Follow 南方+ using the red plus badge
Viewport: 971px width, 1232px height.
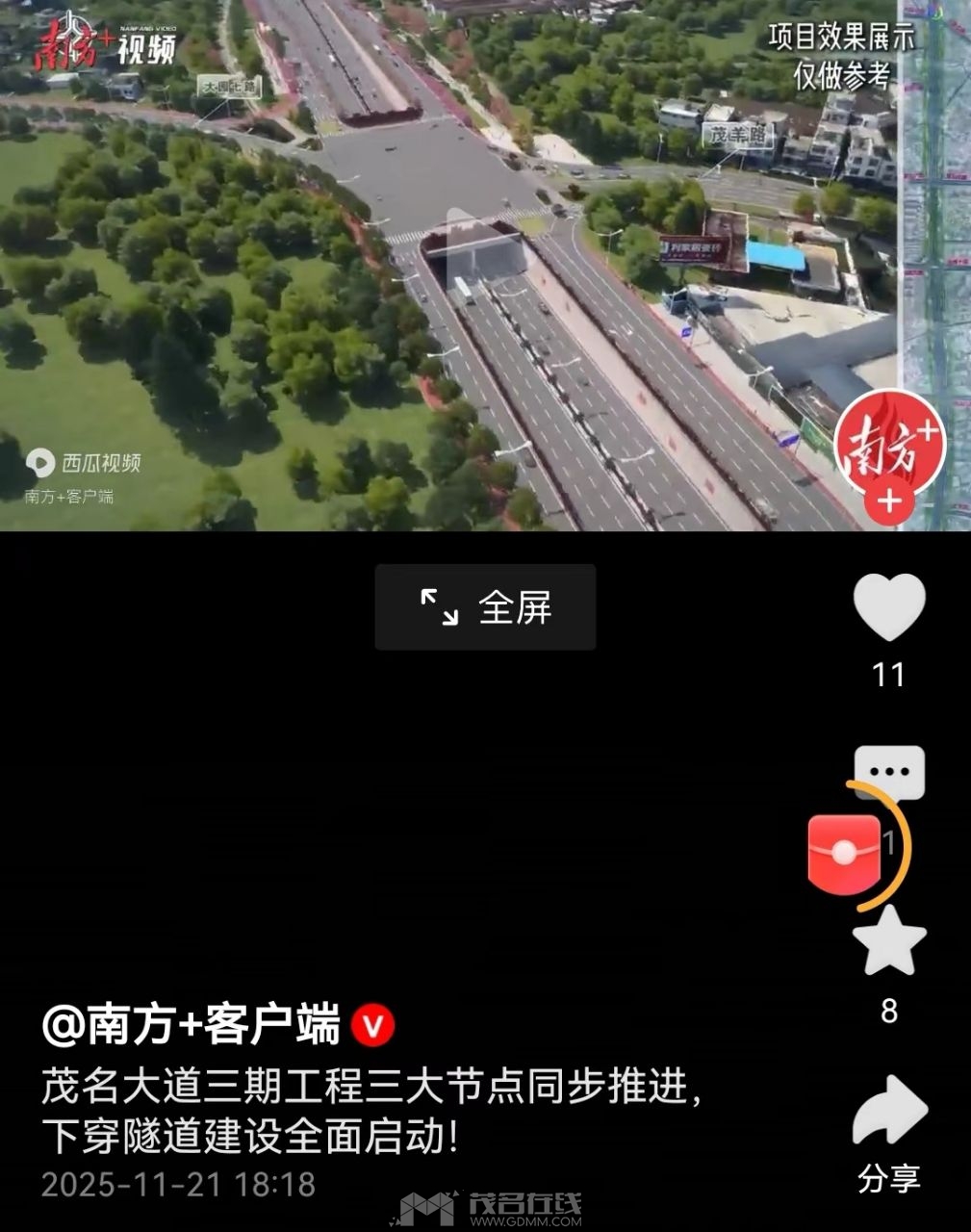click(889, 501)
